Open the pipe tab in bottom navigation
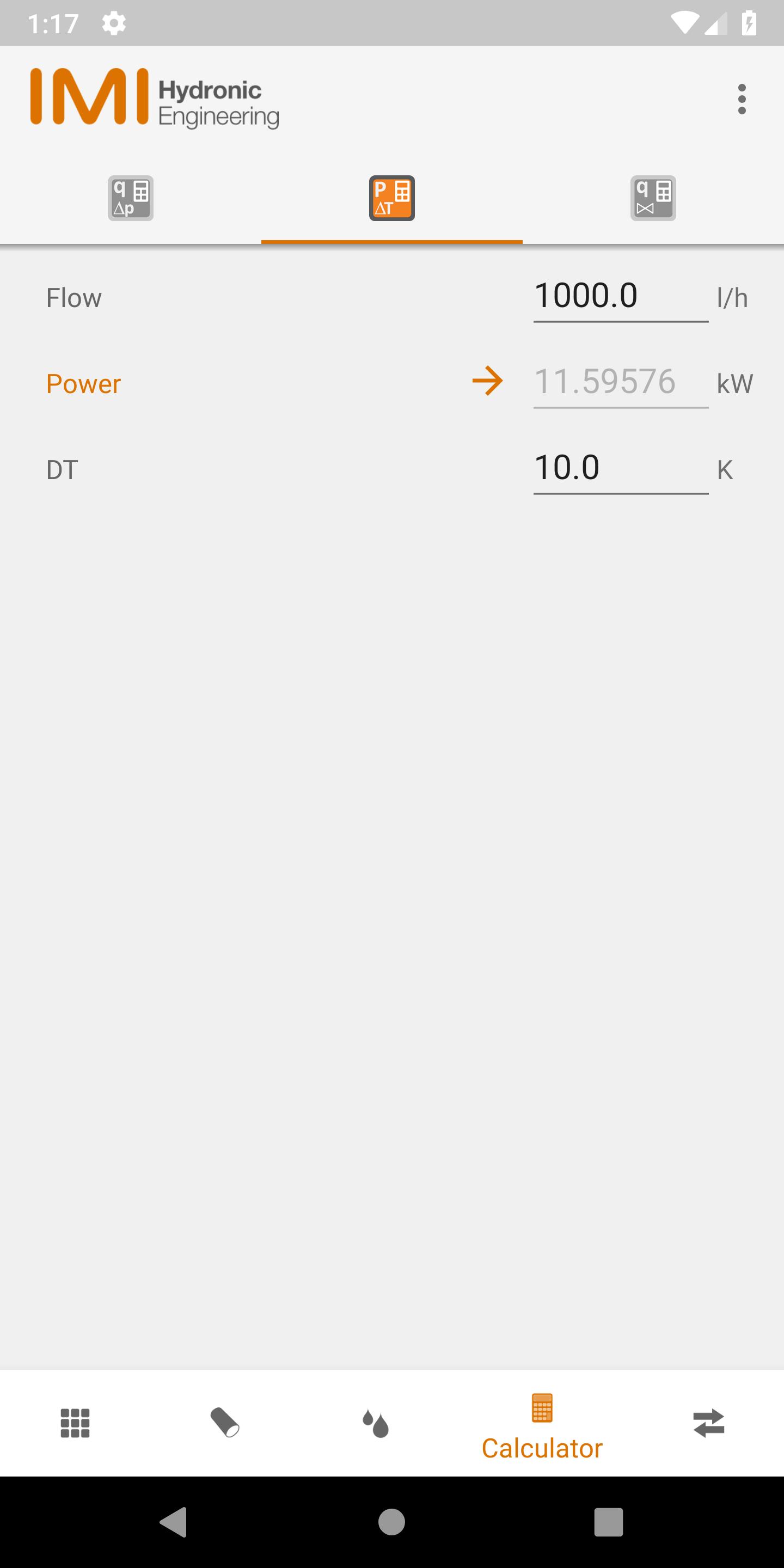 pyautogui.click(x=225, y=1423)
